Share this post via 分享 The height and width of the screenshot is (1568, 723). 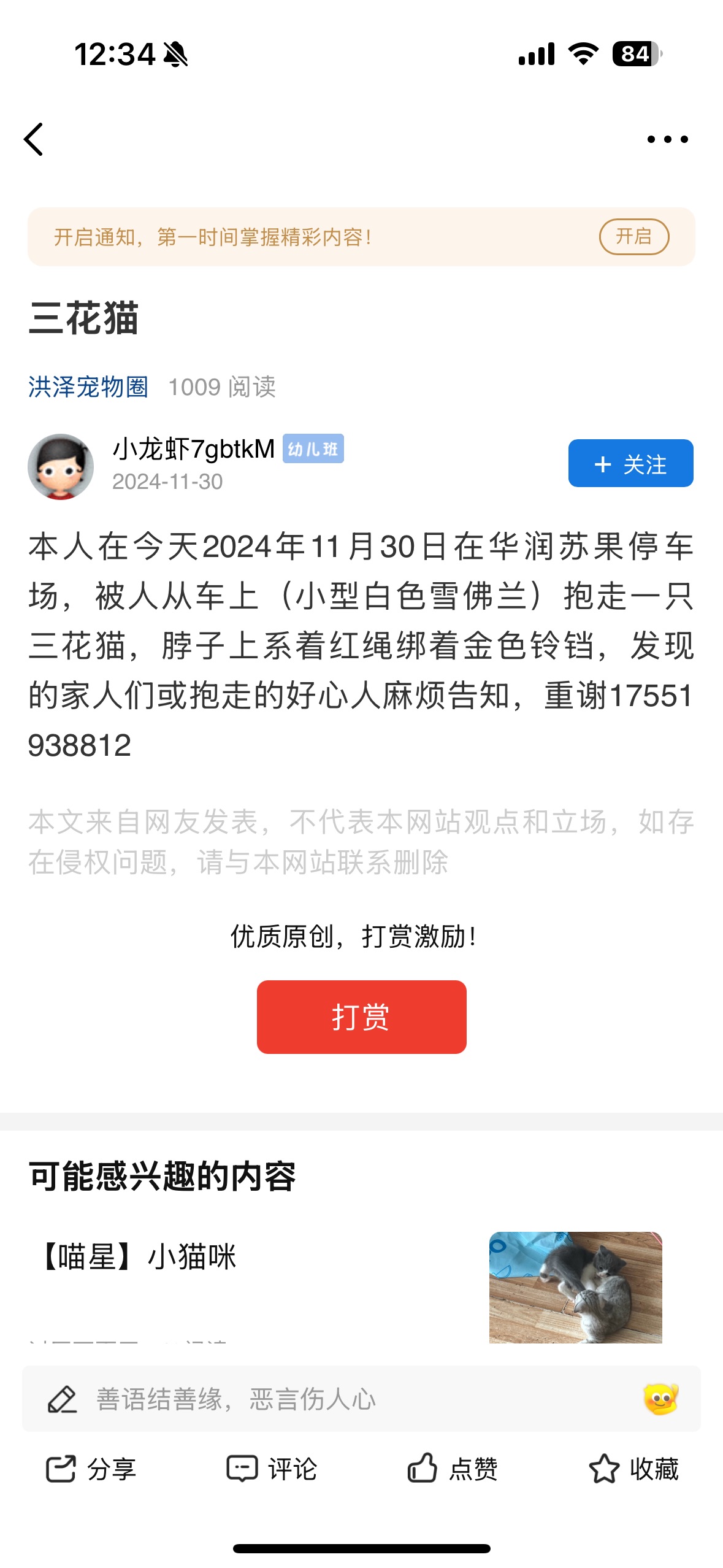pos(91,1469)
